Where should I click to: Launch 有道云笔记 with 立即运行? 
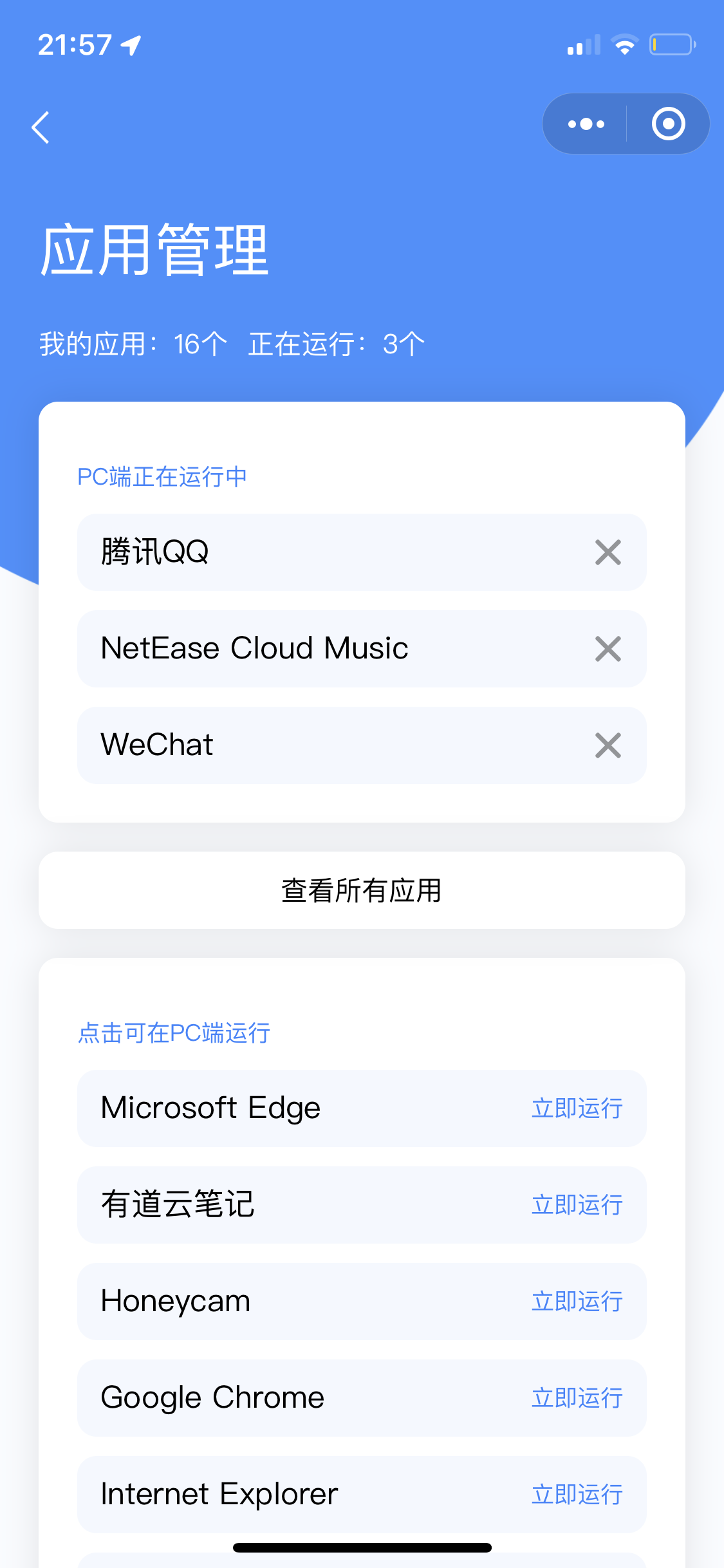(577, 1205)
